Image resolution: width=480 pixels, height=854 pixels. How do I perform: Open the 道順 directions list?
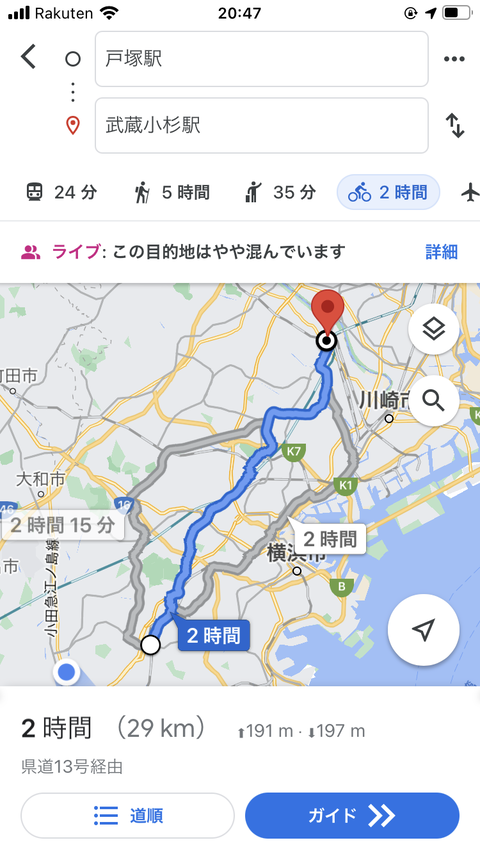127,815
